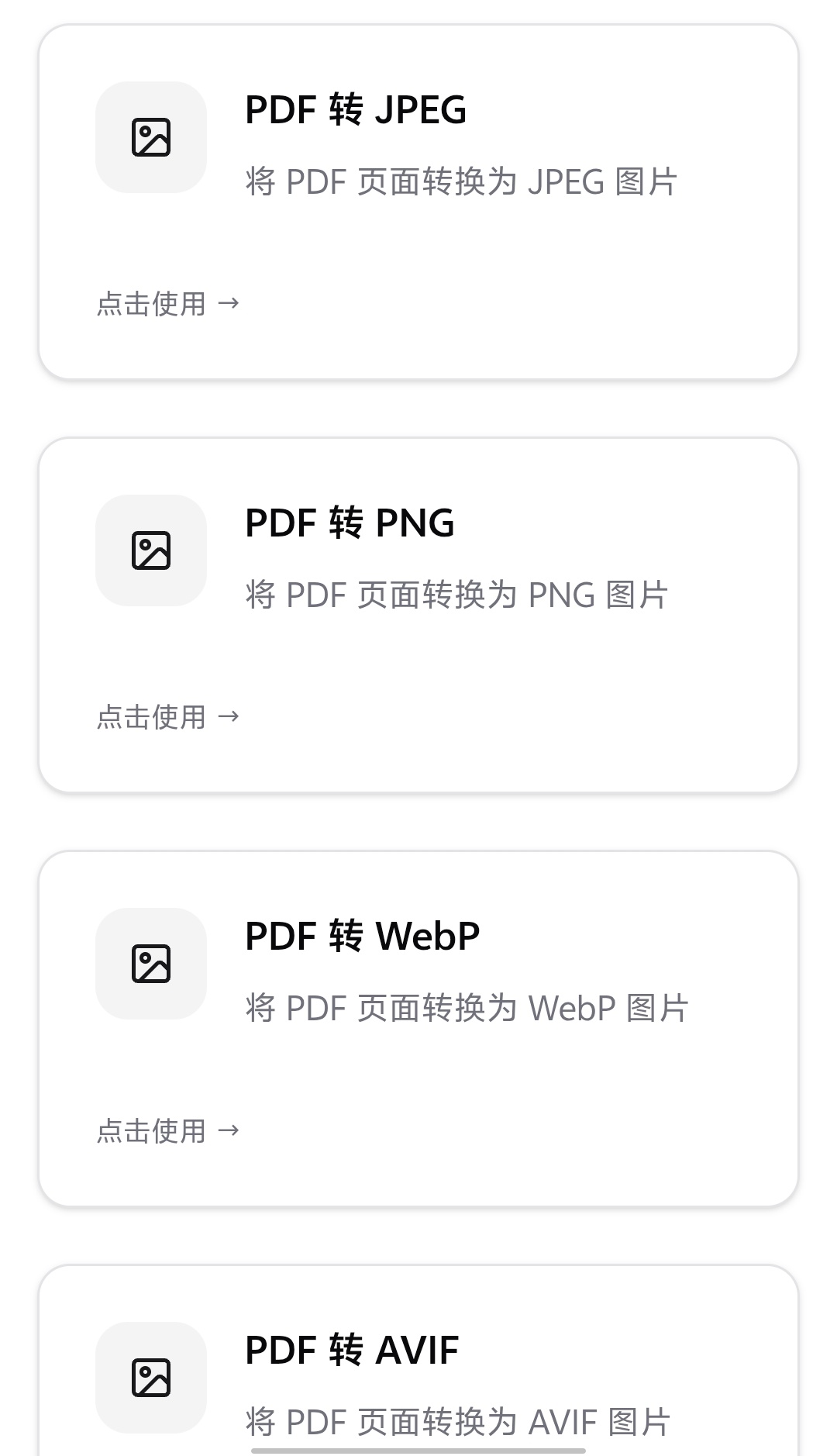
Task: Click the image icon on the PDF 转 PNG card
Action: (x=150, y=549)
